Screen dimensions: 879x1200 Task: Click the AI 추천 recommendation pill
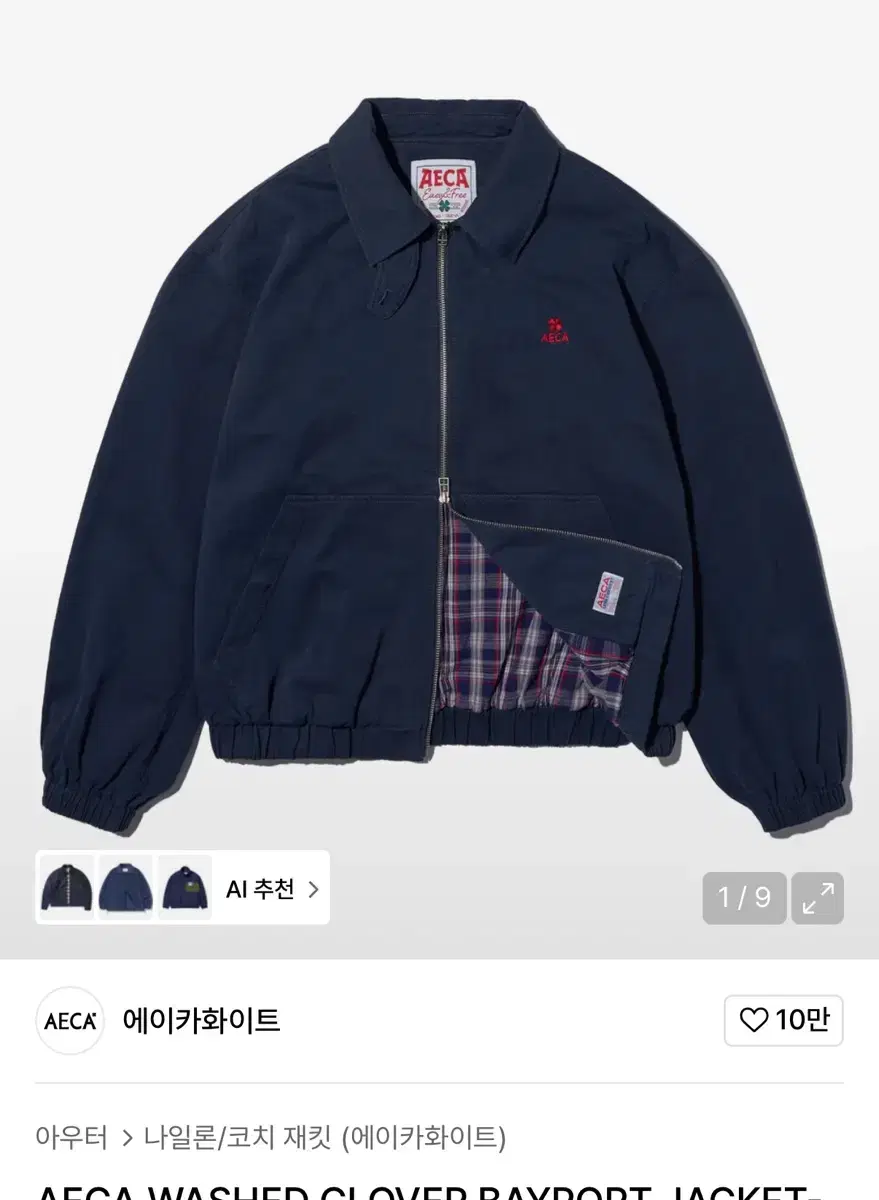point(261,889)
